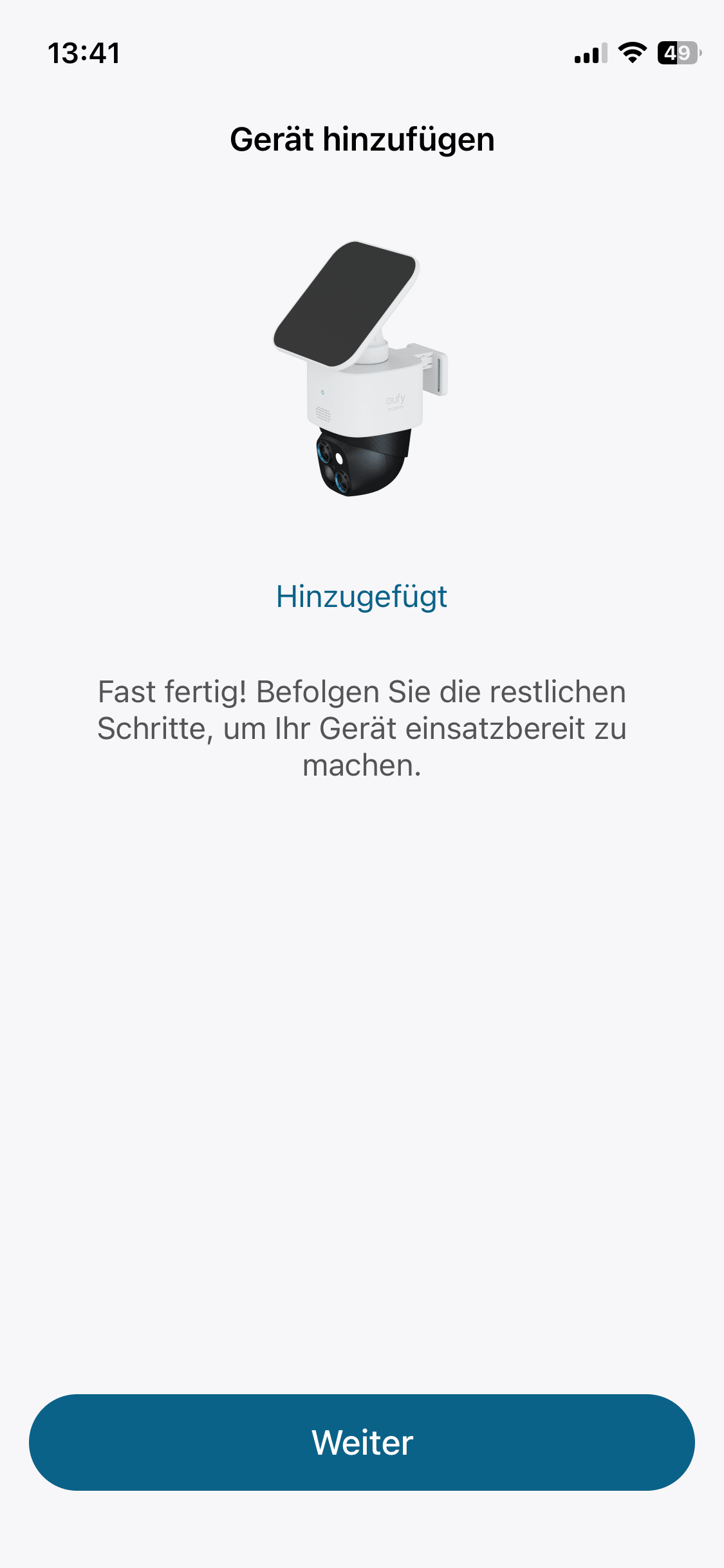724x1568 pixels.
Task: Tap the Weiter button to continue
Action: point(362,1442)
